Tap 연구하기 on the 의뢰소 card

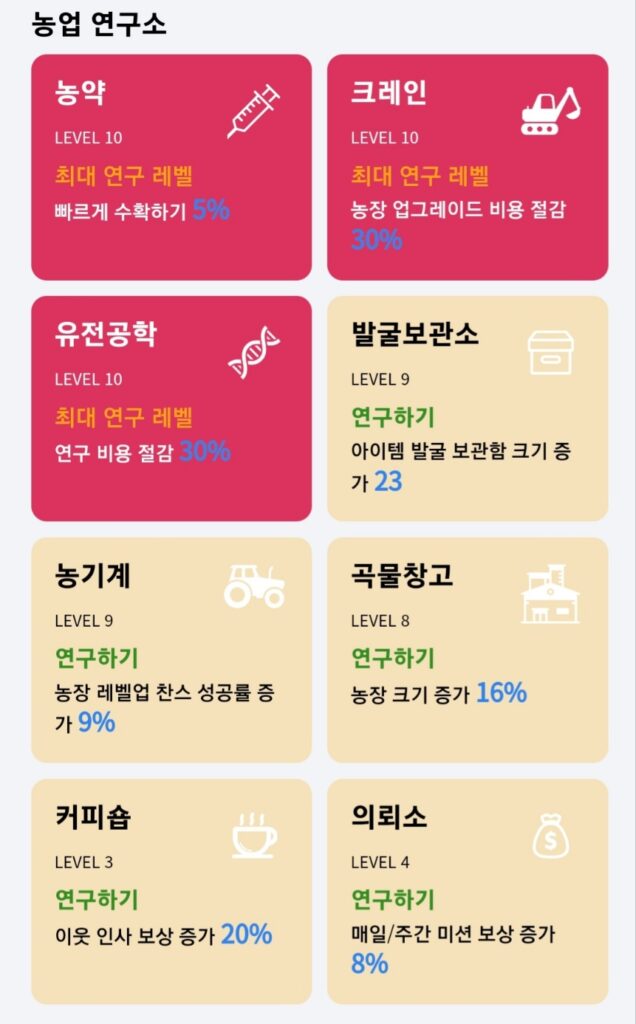coord(392,899)
